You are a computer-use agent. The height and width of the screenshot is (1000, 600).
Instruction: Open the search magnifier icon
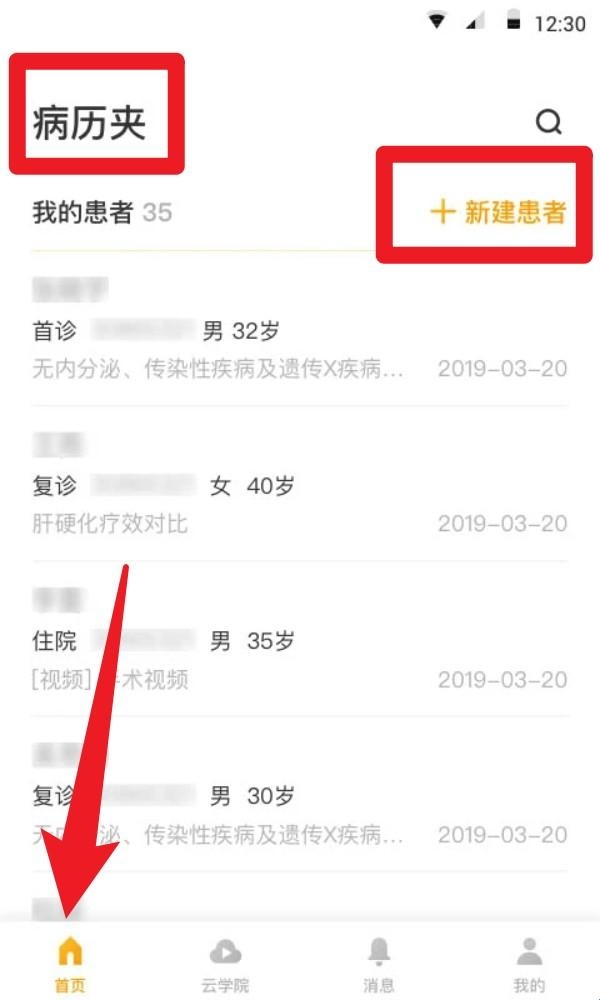coord(549,122)
